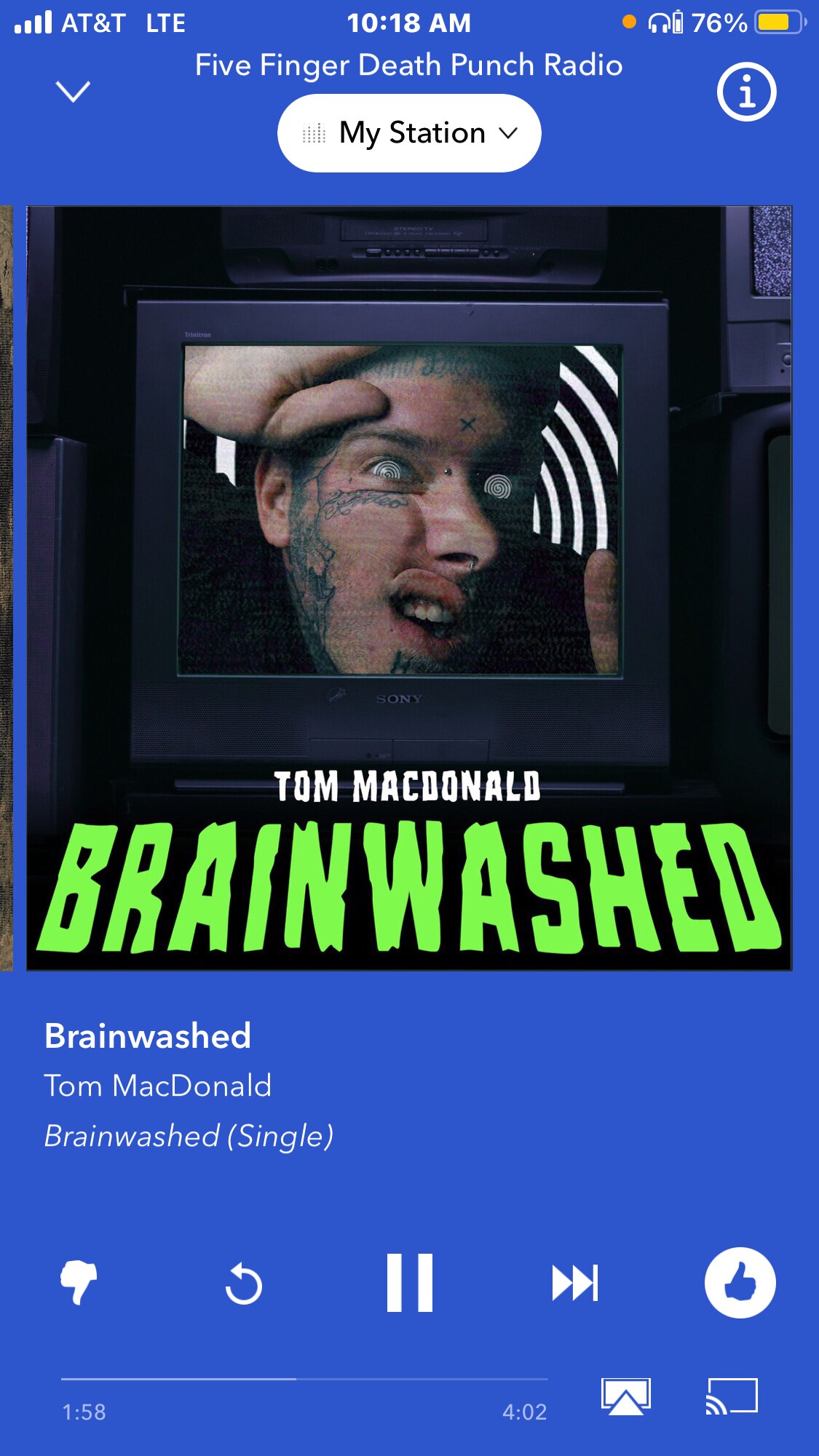
Task: Pause the currently playing track
Action: pyautogui.click(x=409, y=1282)
